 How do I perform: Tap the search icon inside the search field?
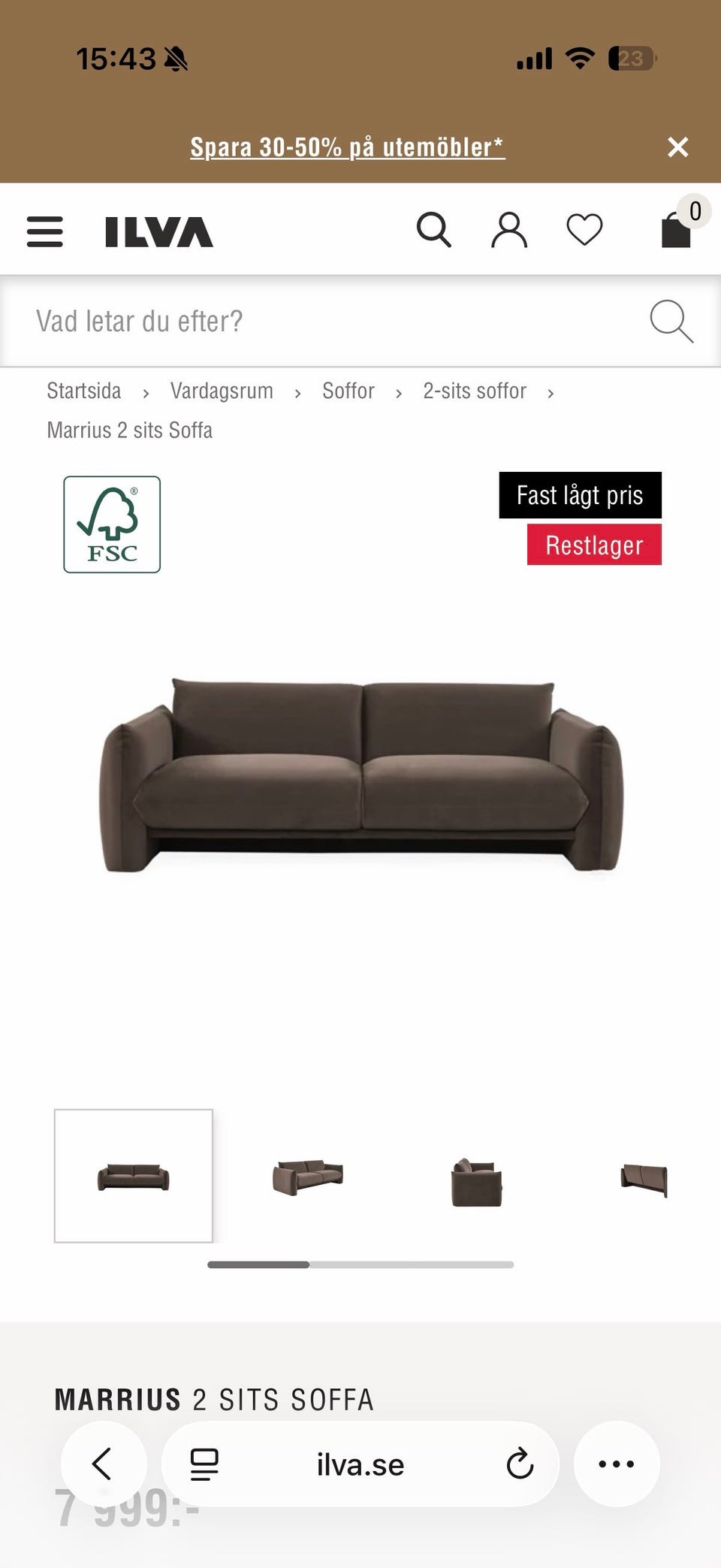(x=671, y=322)
